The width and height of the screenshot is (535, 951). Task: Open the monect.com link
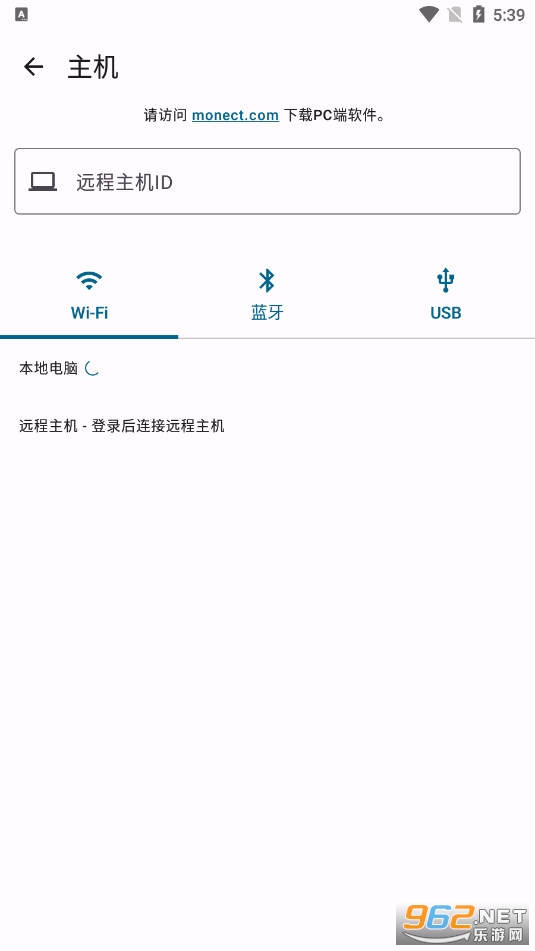(235, 115)
